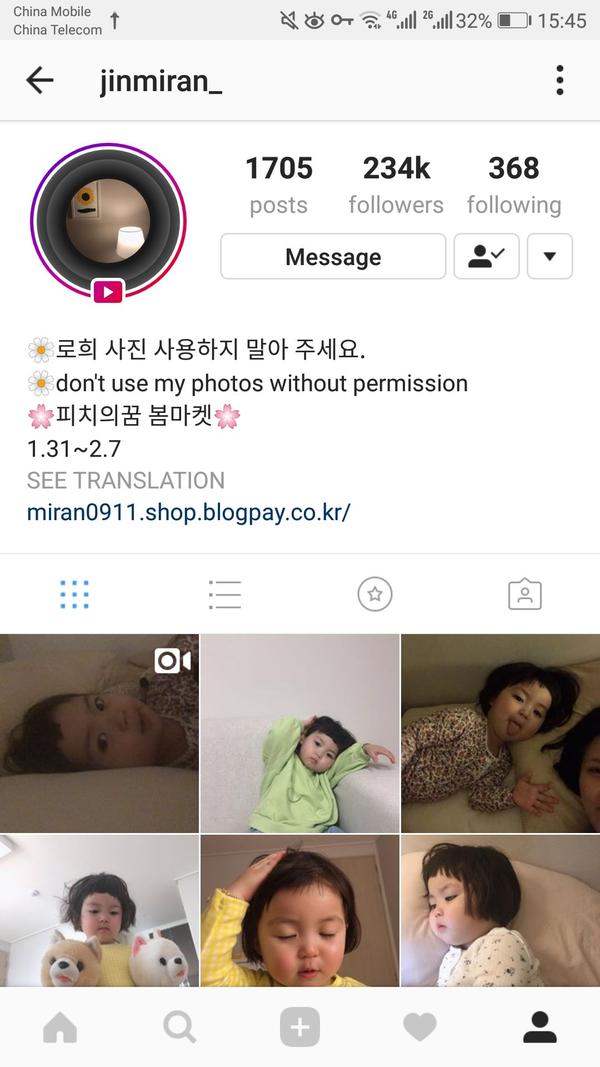The image size is (600, 1067).
Task: Send a message to jinmiran_
Action: point(333,257)
